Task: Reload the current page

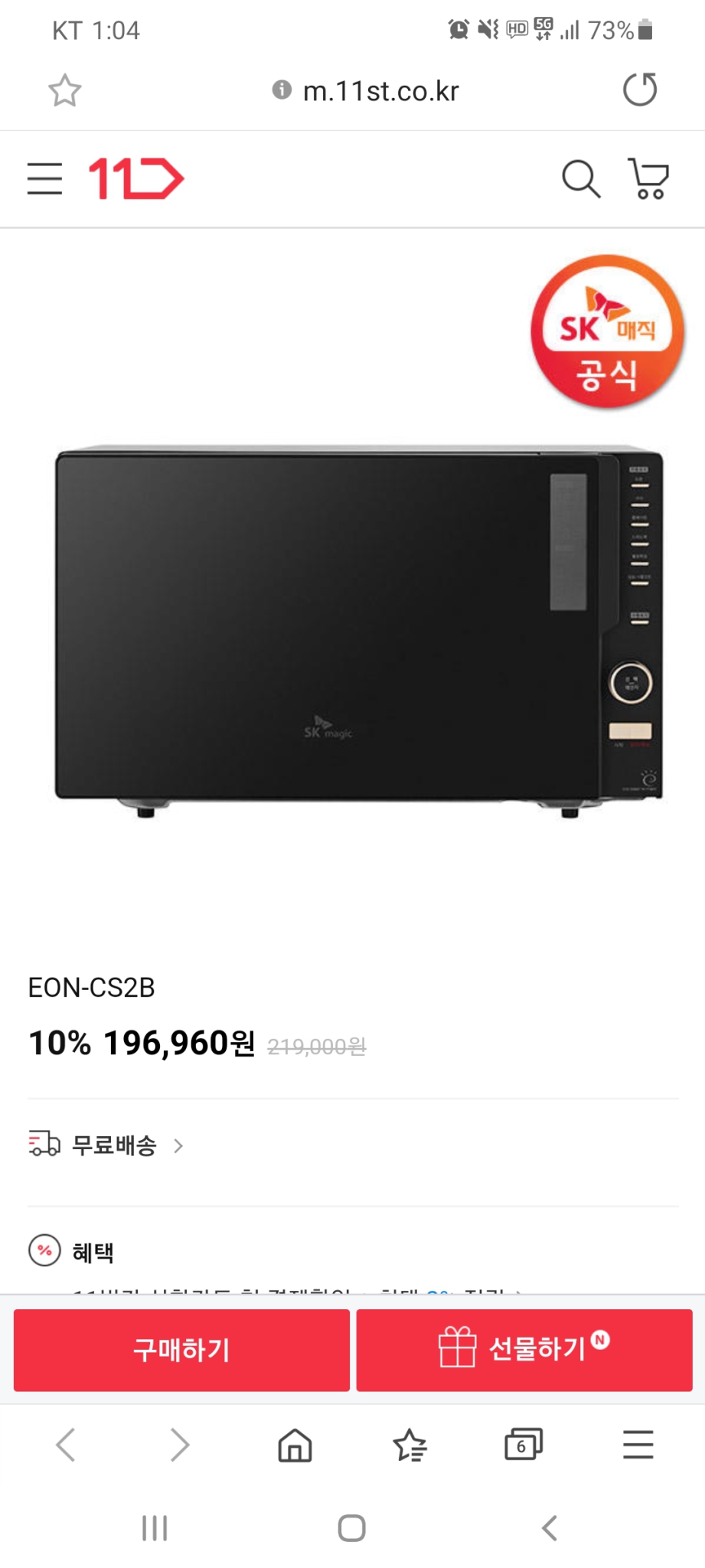Action: pos(640,90)
